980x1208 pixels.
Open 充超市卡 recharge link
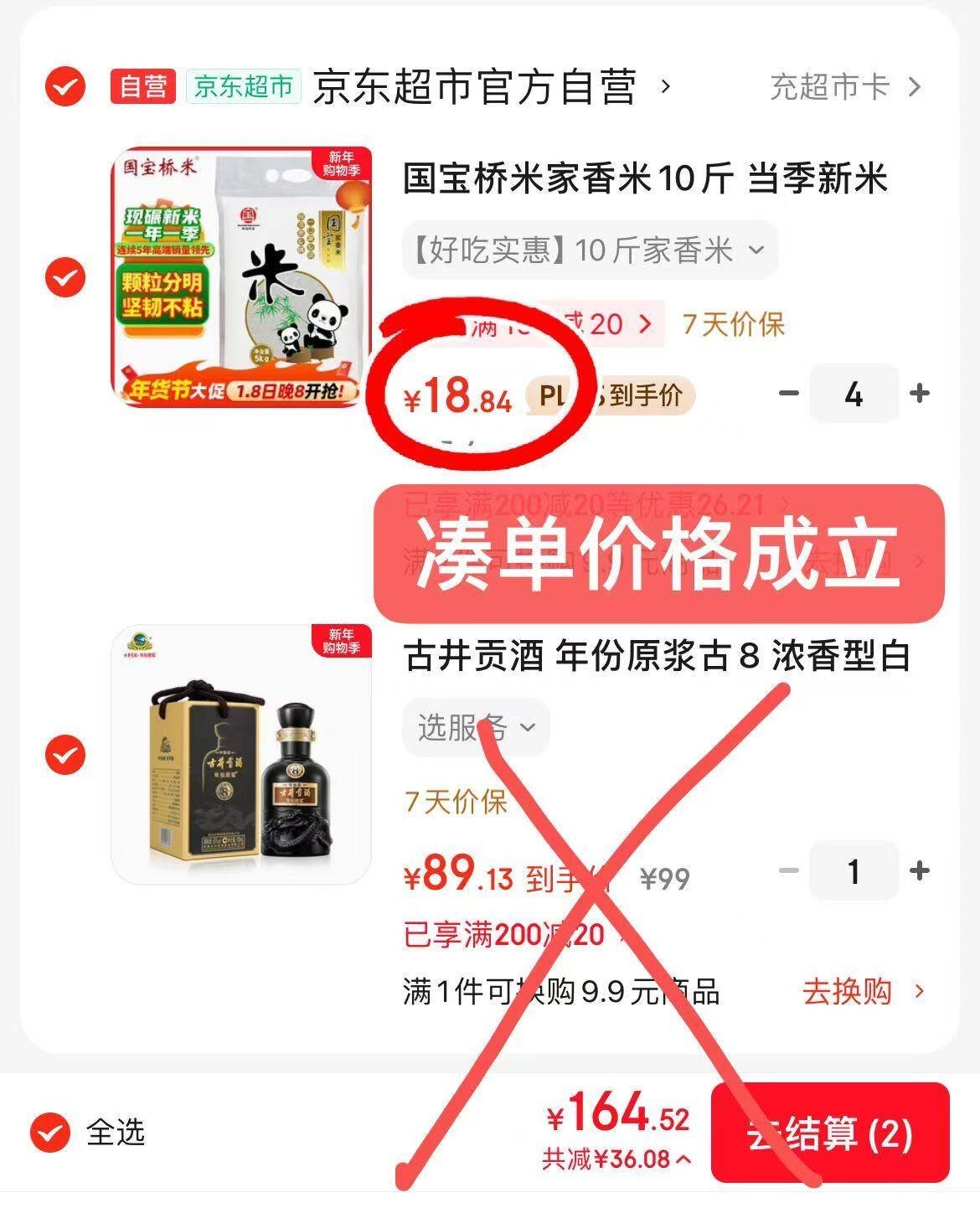pos(844,87)
